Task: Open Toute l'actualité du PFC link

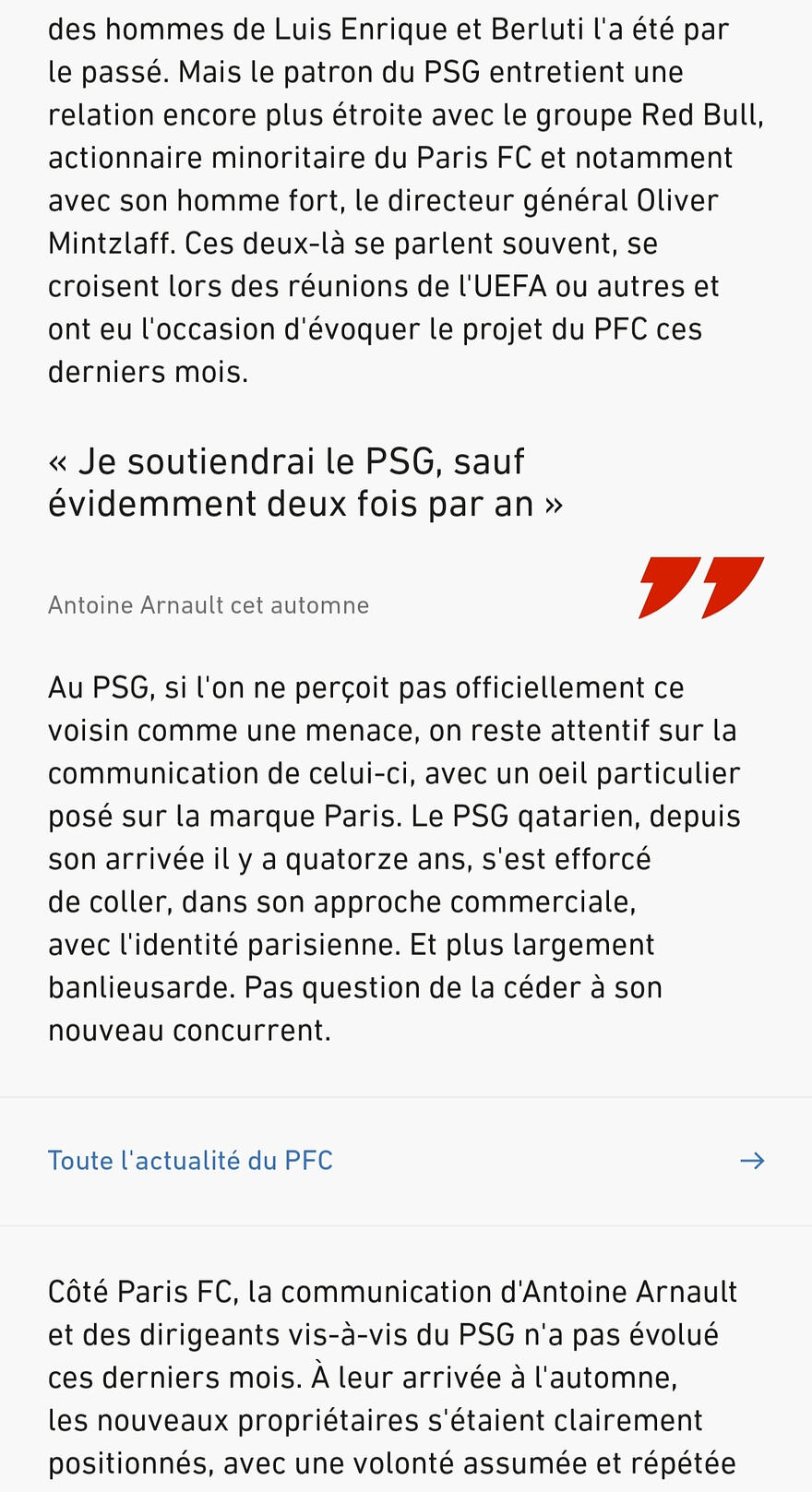Action: point(191,1160)
